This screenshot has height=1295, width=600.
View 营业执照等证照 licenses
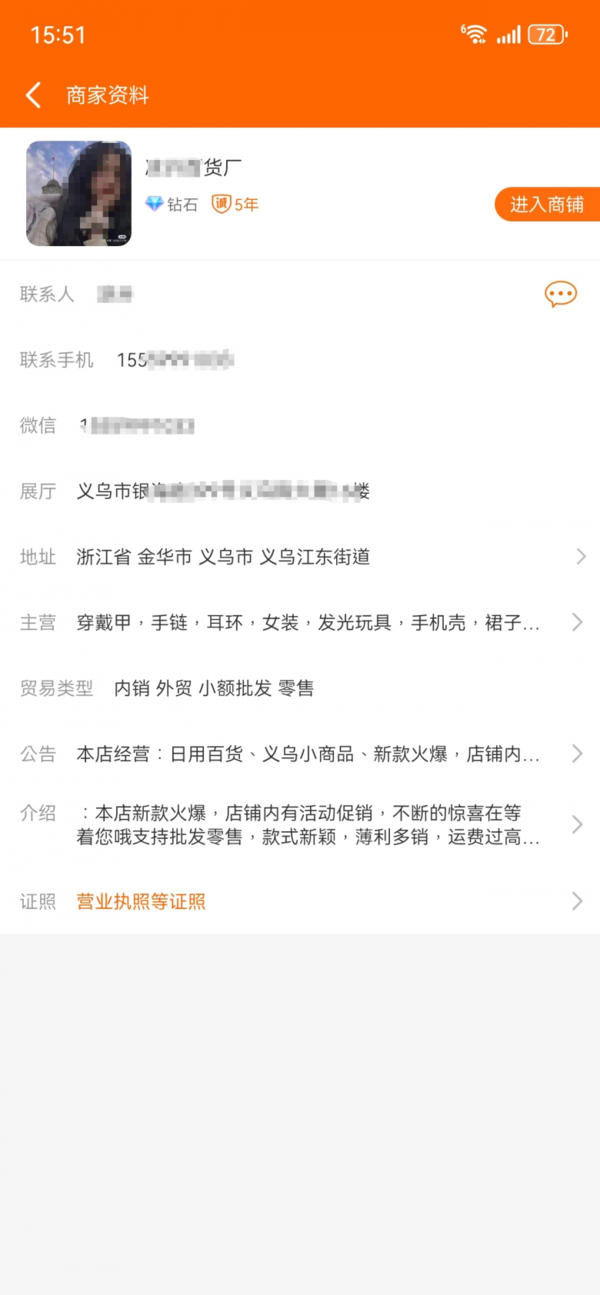click(x=141, y=901)
